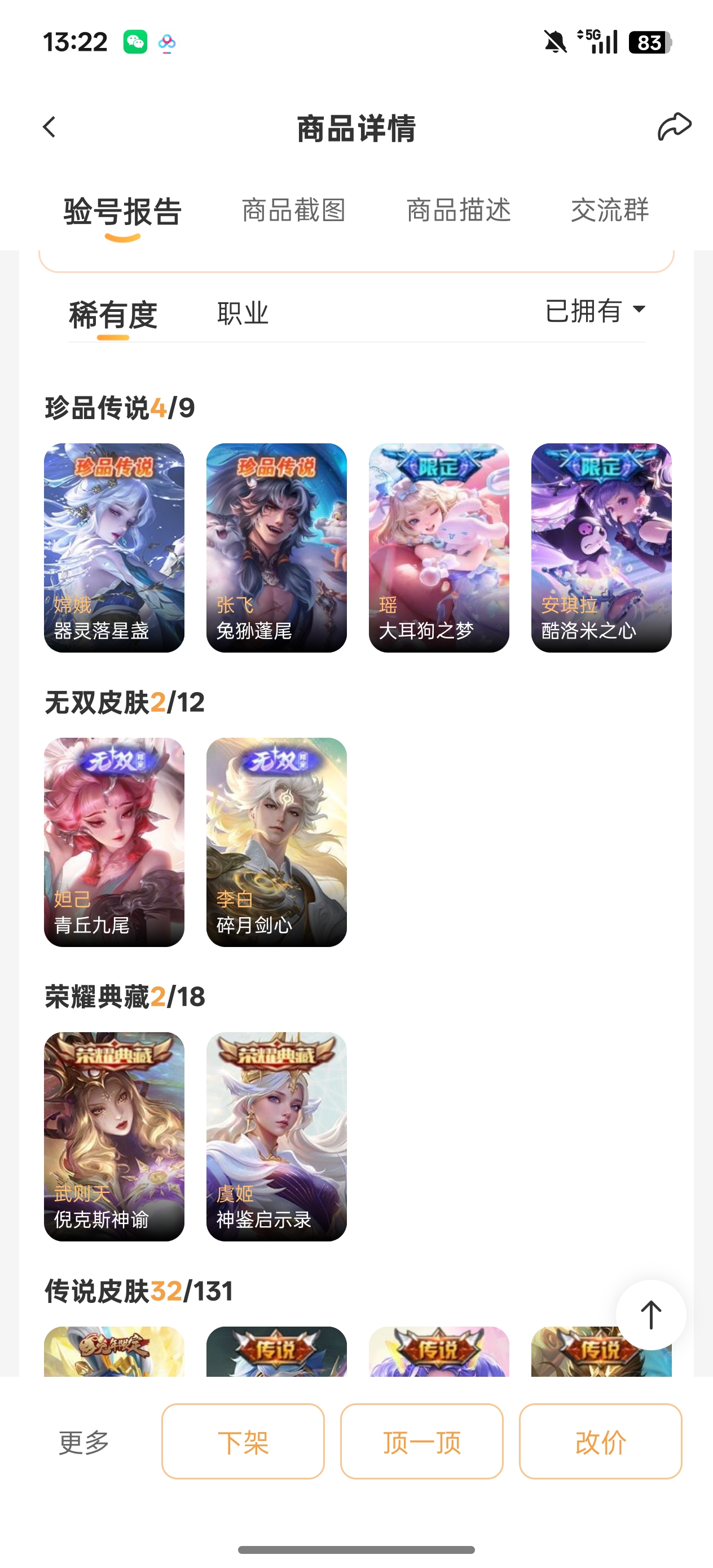The width and height of the screenshot is (713, 1568).
Task: Open 嫦娥 器灵落星盏 skin card
Action: point(114,547)
